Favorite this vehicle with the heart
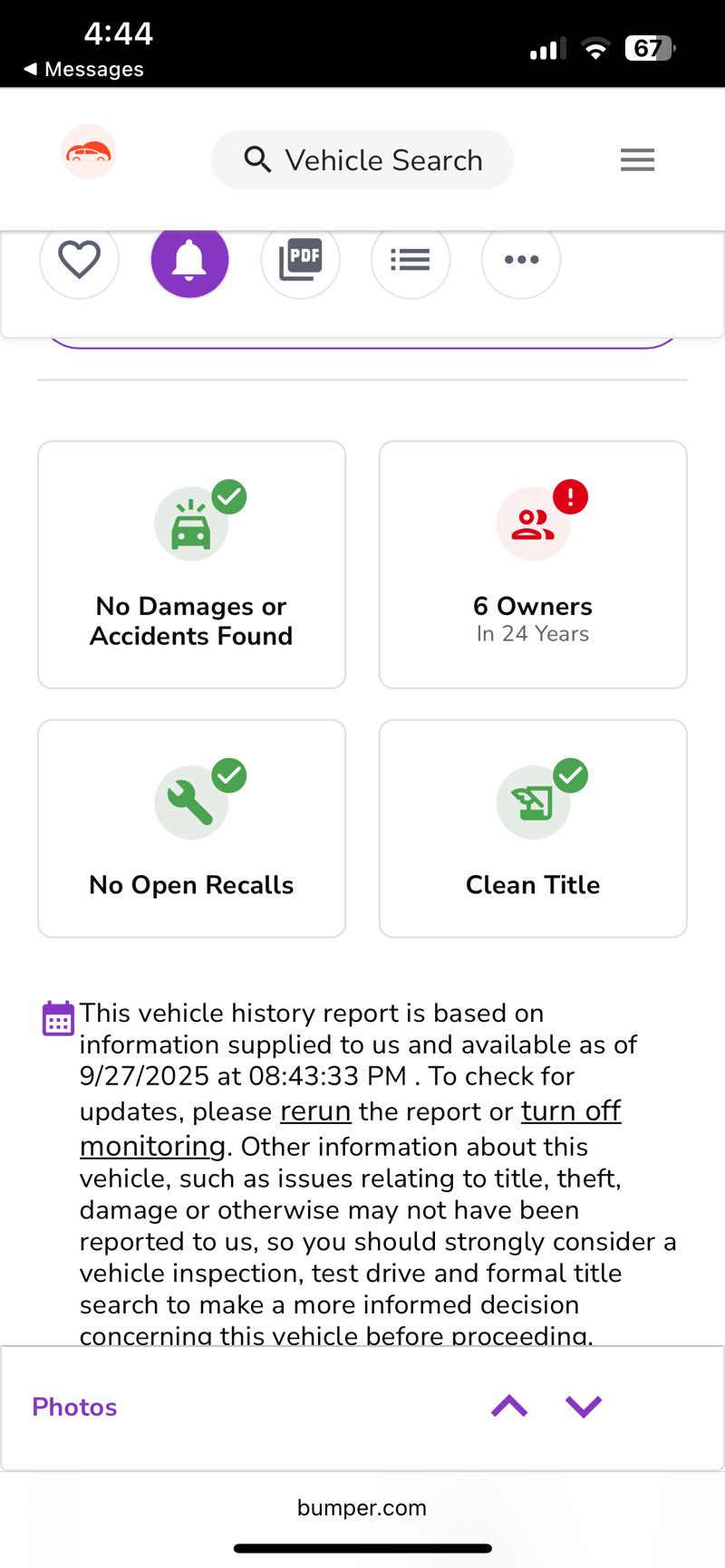This screenshot has height=1568, width=725. 80,261
